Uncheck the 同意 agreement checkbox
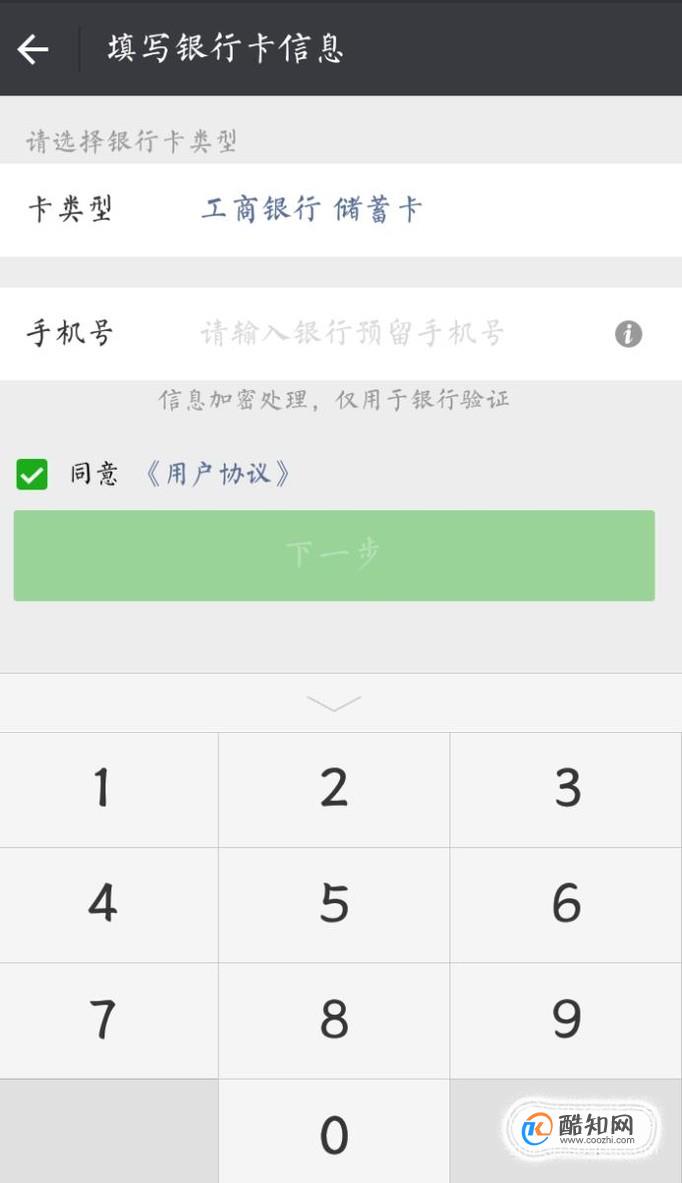Screen dimensions: 682x1183 pos(32,475)
